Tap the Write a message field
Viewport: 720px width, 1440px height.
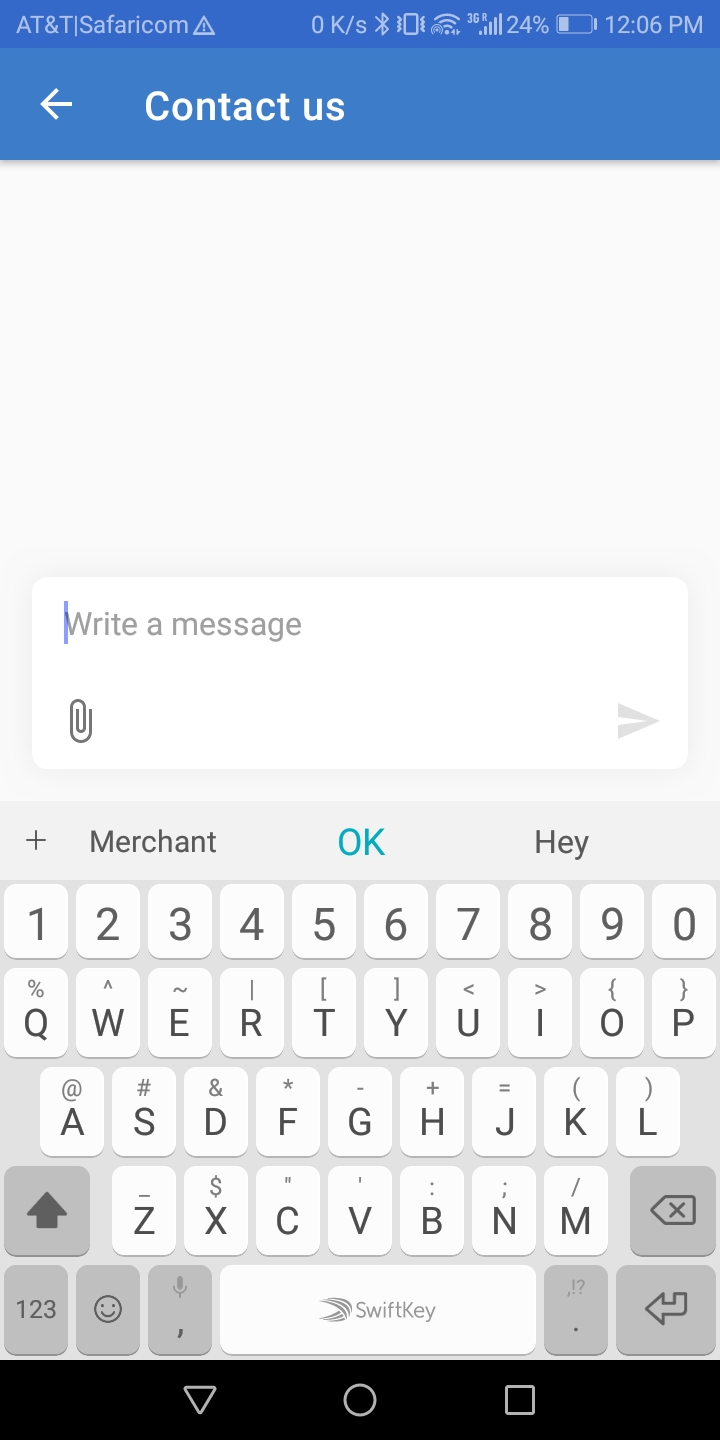tap(360, 625)
